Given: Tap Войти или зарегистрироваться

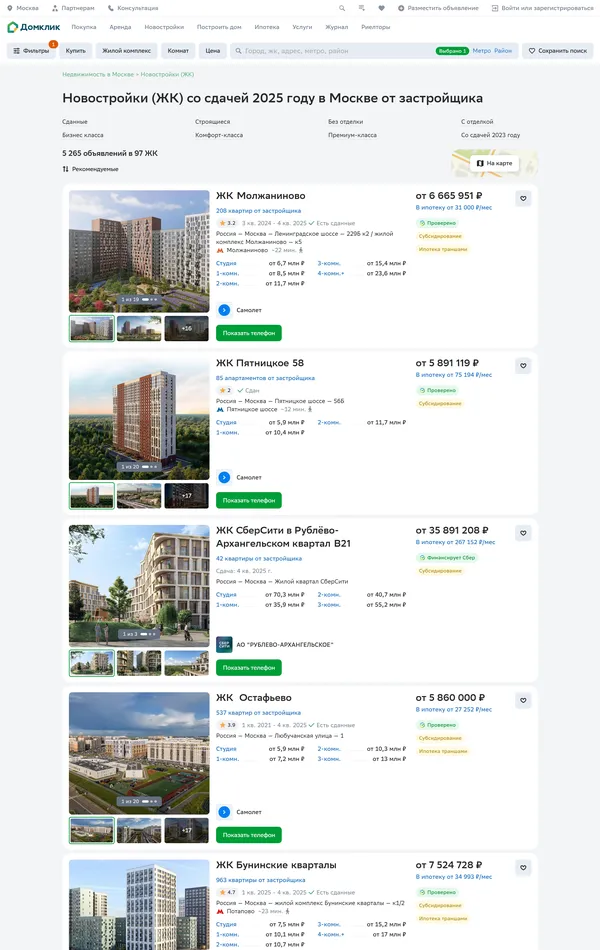Looking at the screenshot, I should (543, 8).
